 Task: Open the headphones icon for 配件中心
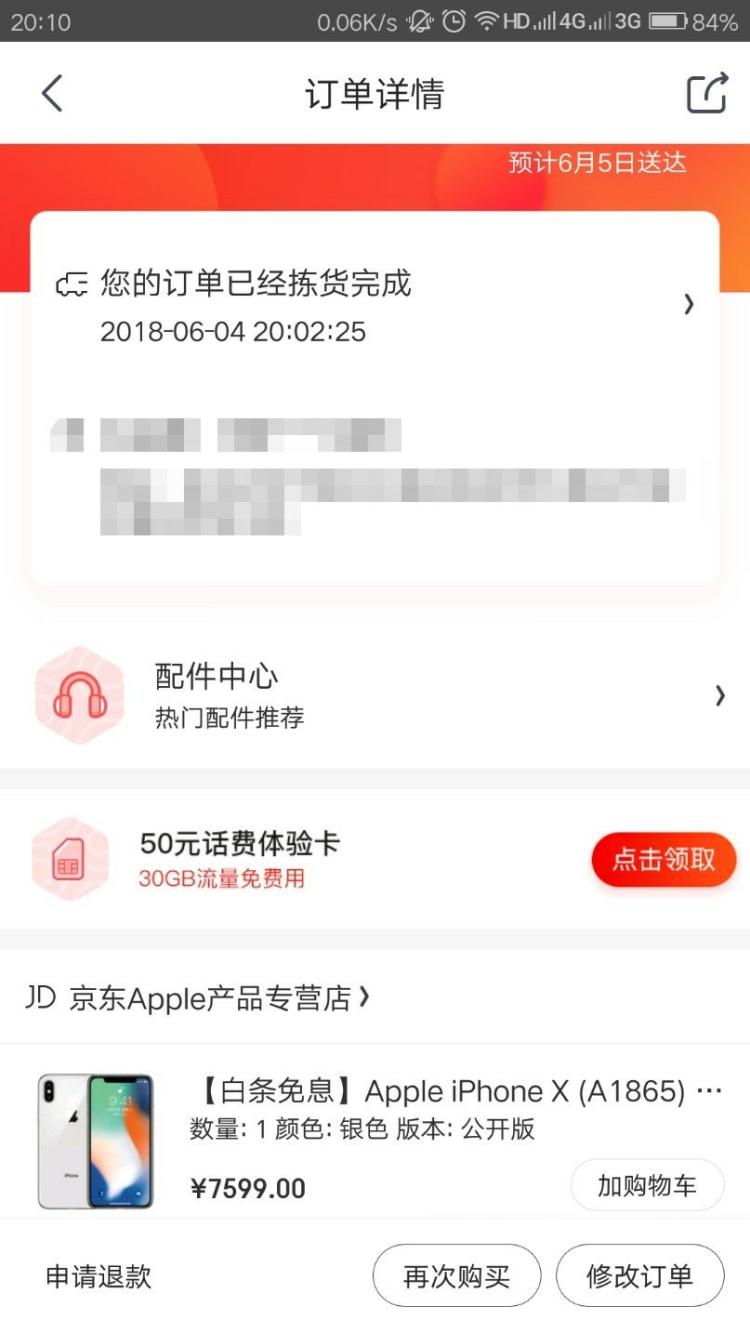click(x=79, y=694)
